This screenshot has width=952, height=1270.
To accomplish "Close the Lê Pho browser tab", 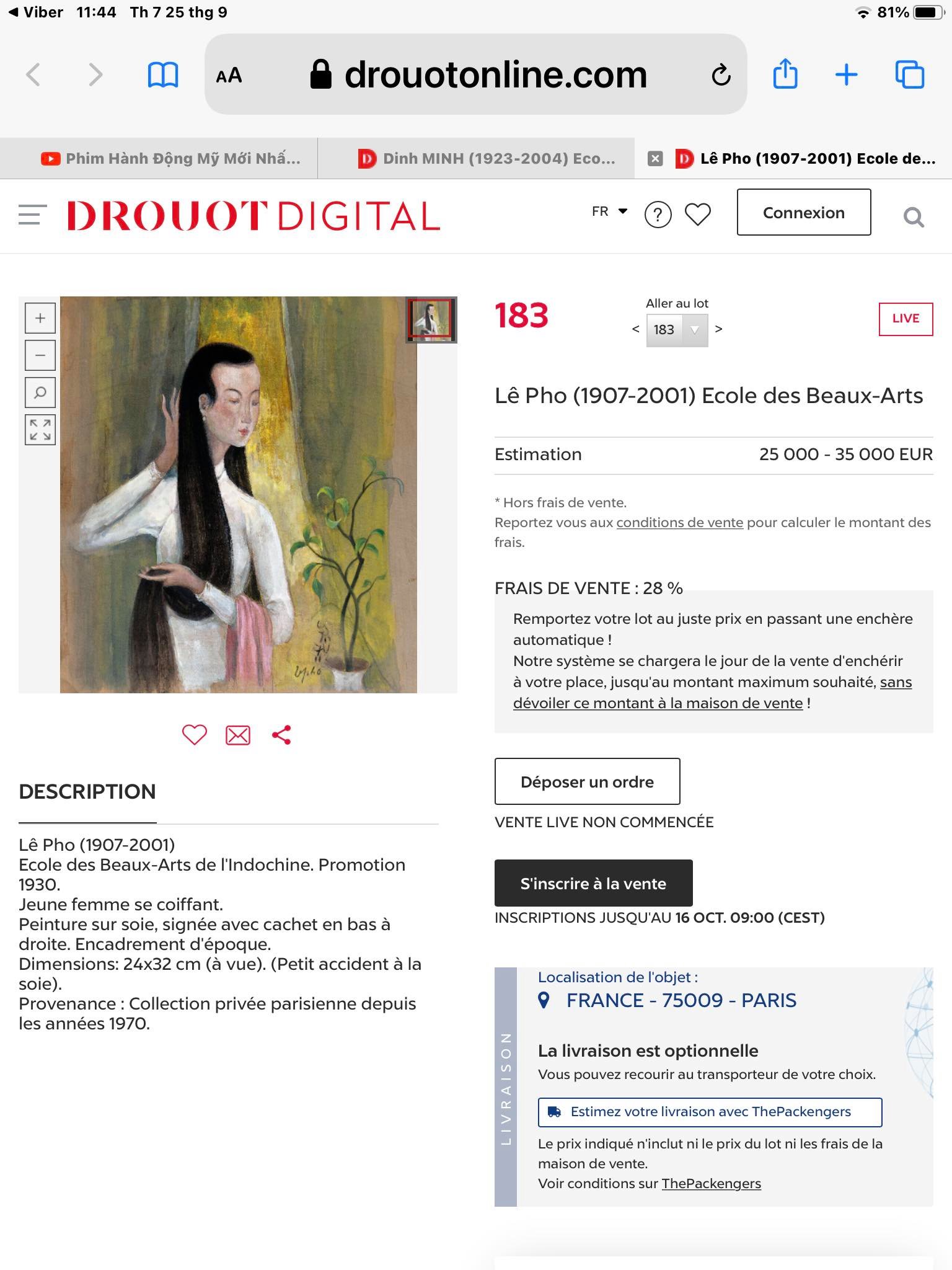I will (655, 159).
